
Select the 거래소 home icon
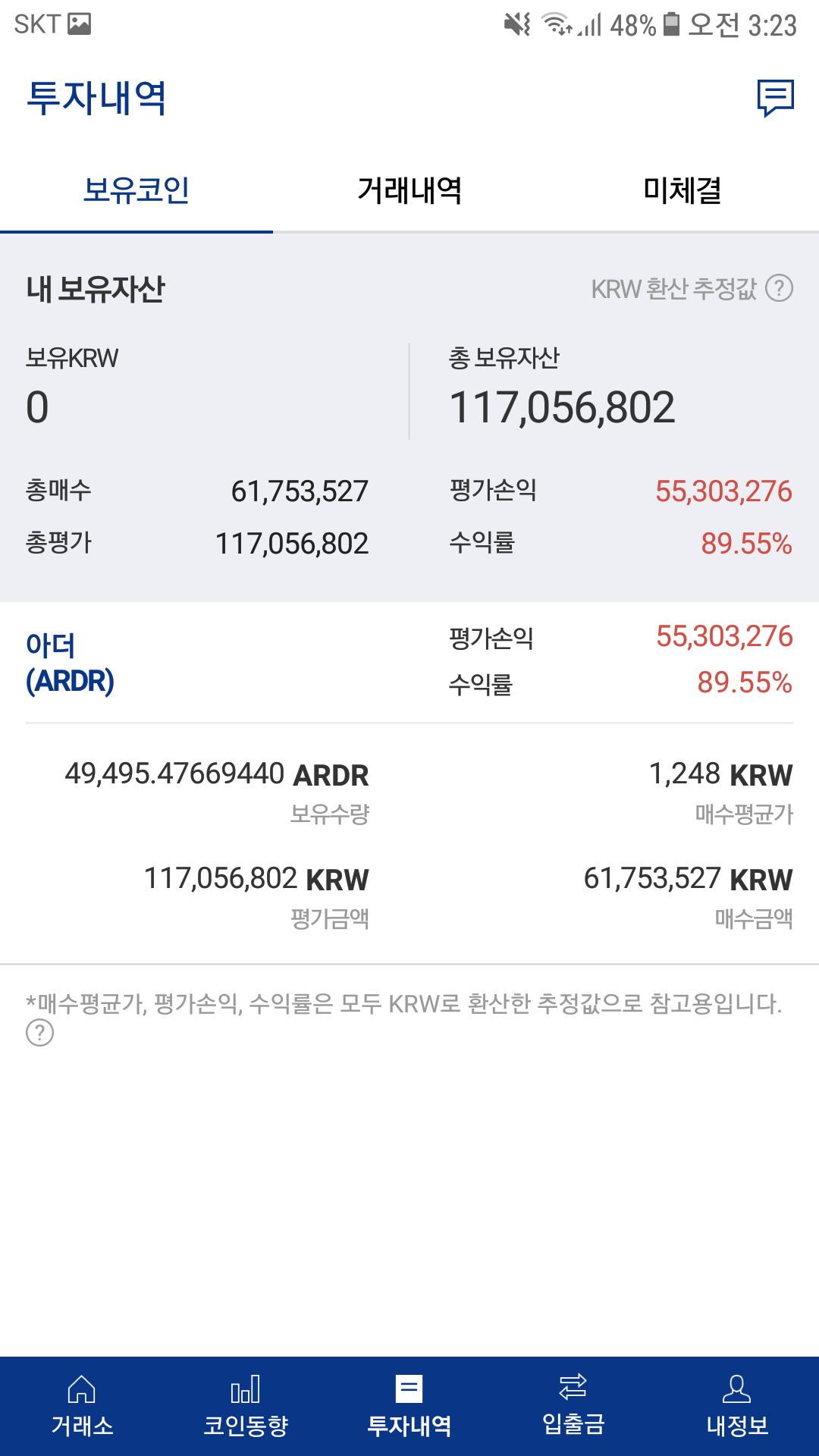click(x=81, y=1407)
